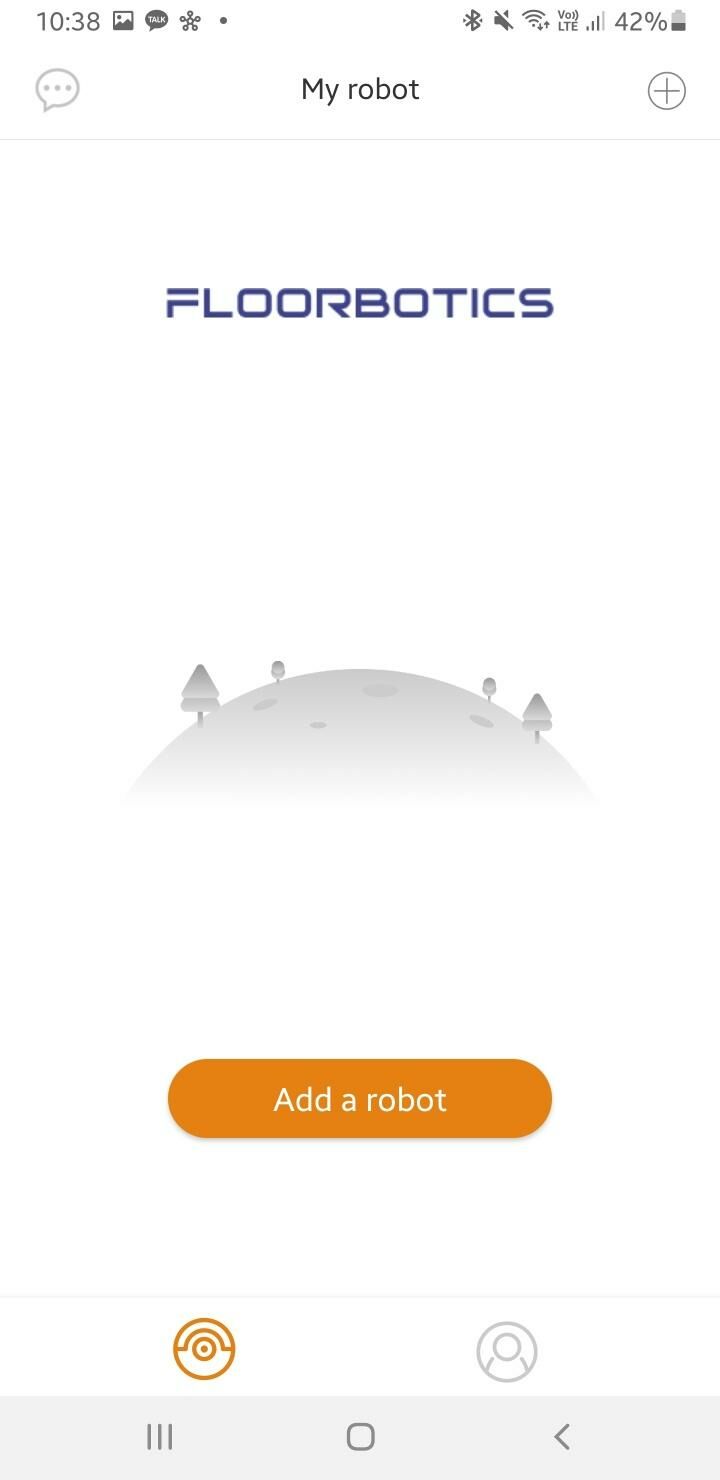Open the messages chat bubble icon

click(x=57, y=90)
